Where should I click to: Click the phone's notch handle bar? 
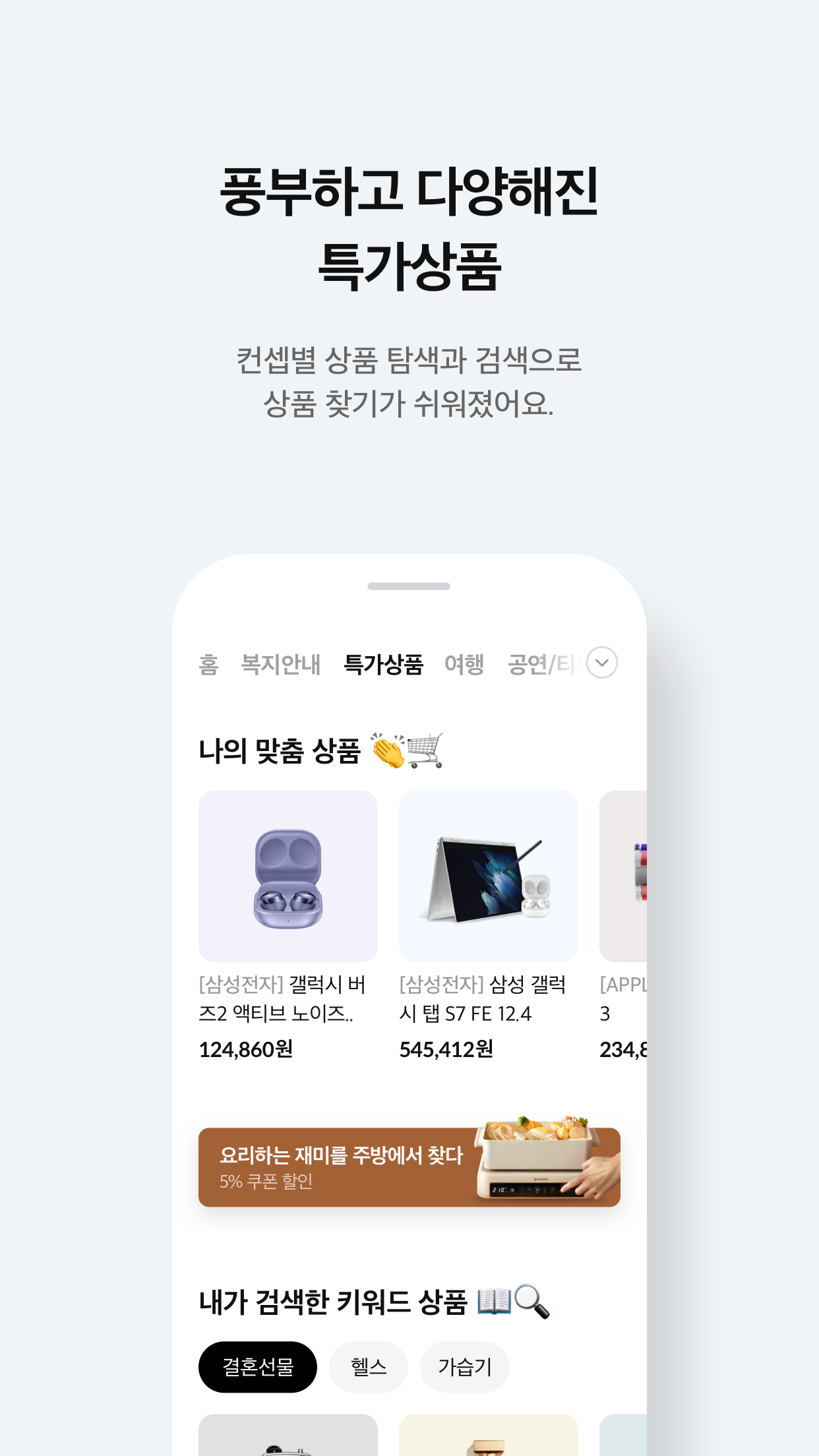click(x=409, y=586)
